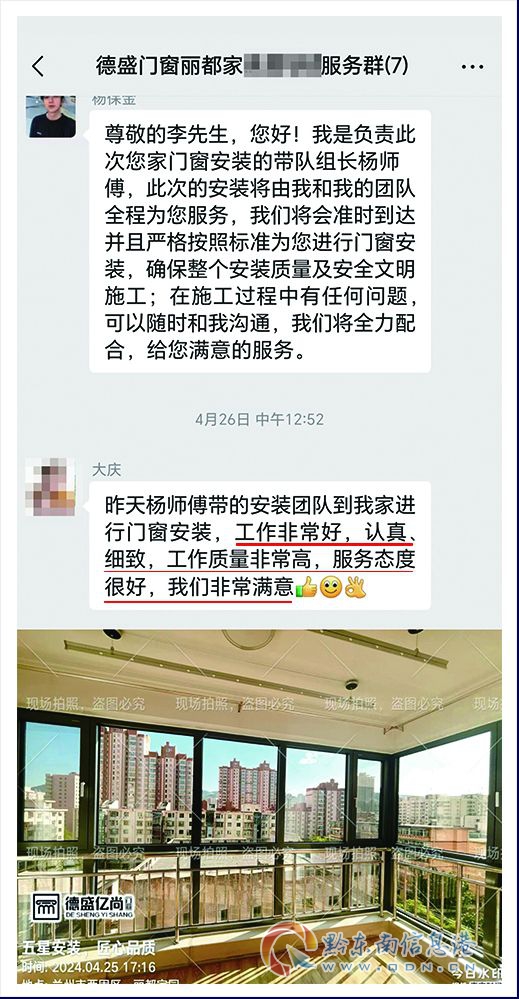Screen dimensions: 519x999
Task: Open the installation team leader's avatar profile
Action: coord(52,117)
